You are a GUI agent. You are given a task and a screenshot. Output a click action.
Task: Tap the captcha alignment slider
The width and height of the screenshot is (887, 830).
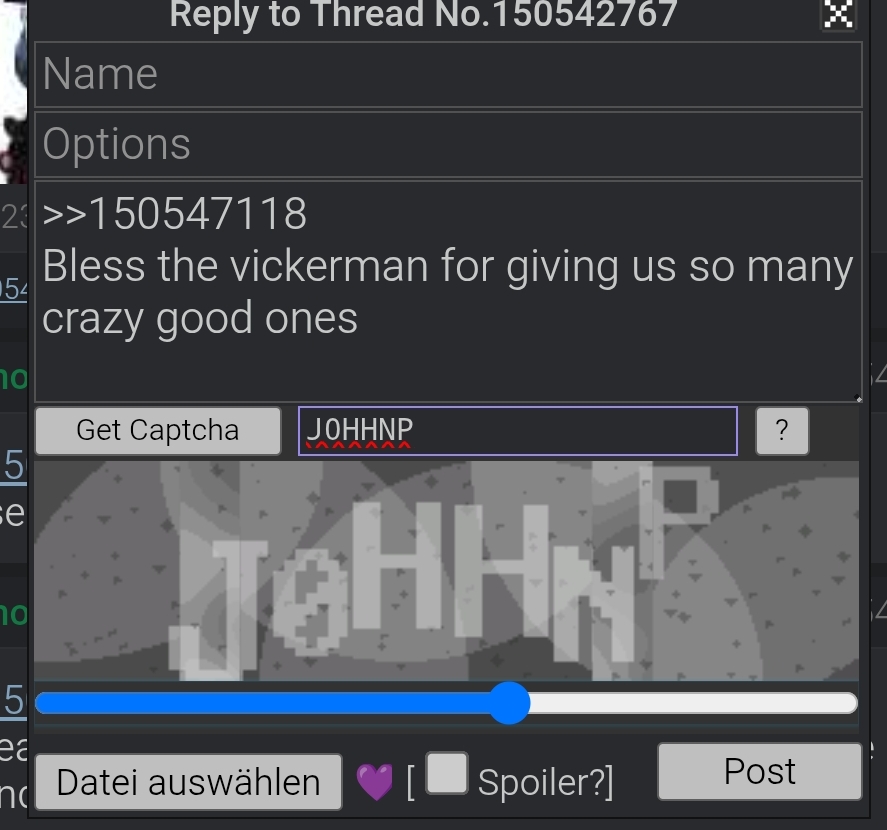[509, 703]
